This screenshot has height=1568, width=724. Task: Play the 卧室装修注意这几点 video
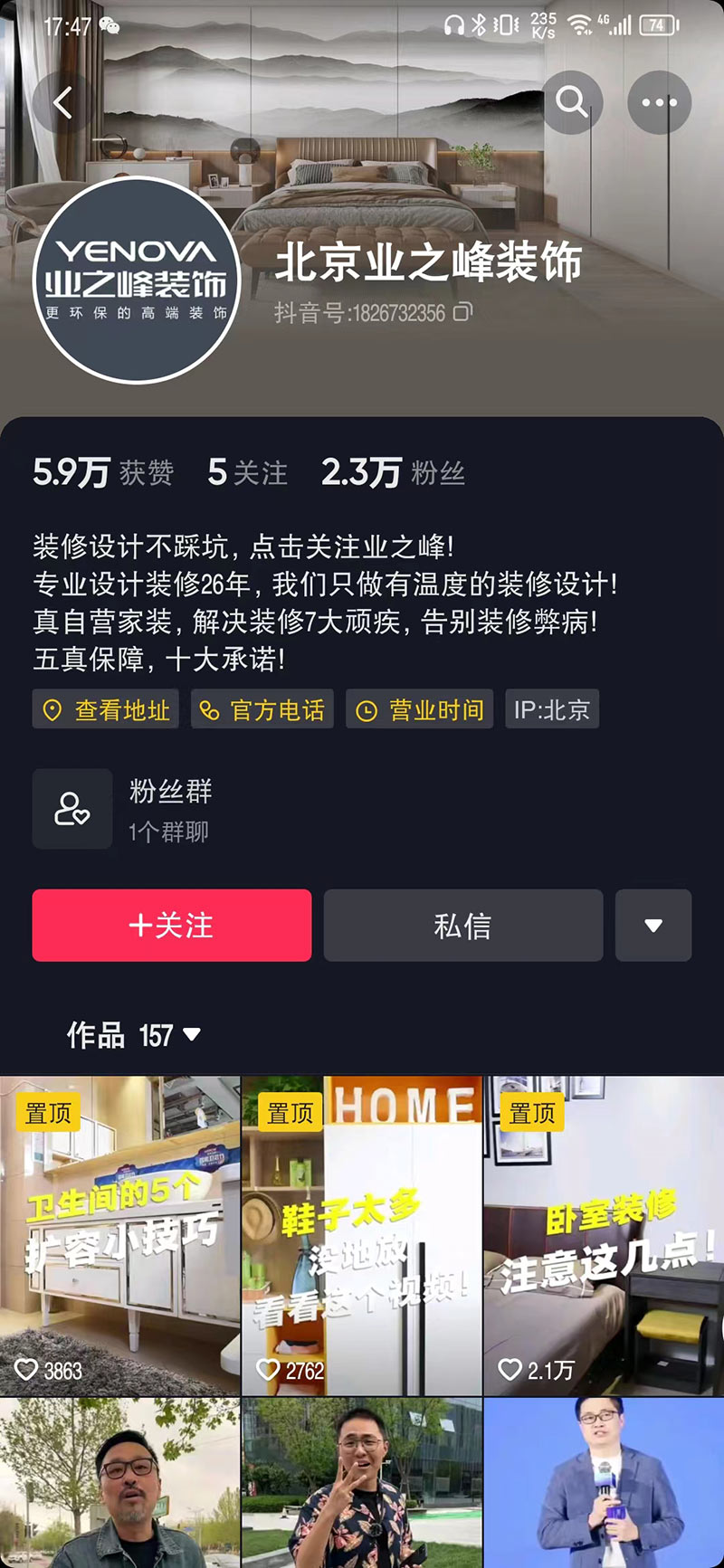604,1235
